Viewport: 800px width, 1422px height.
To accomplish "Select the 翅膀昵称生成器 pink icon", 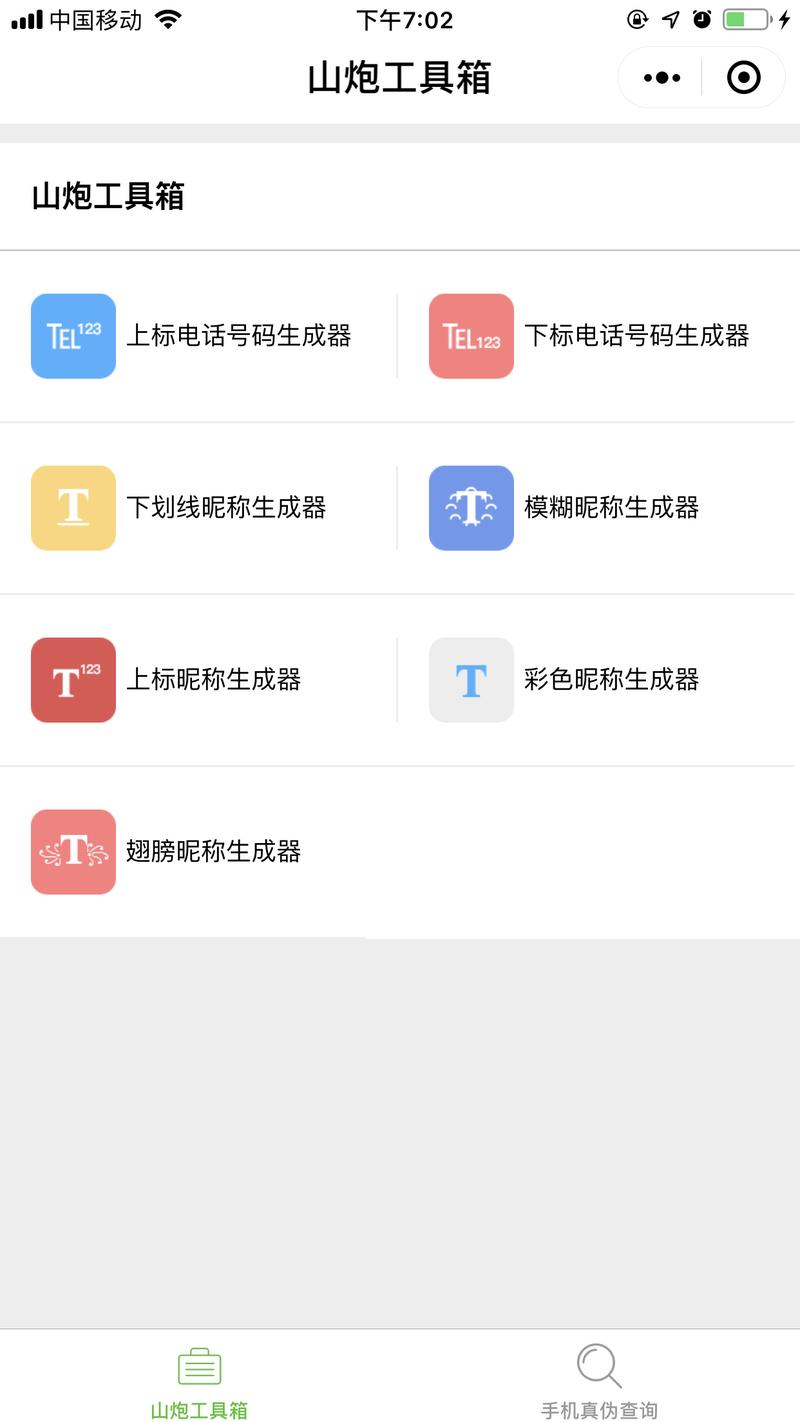I will 72,852.
